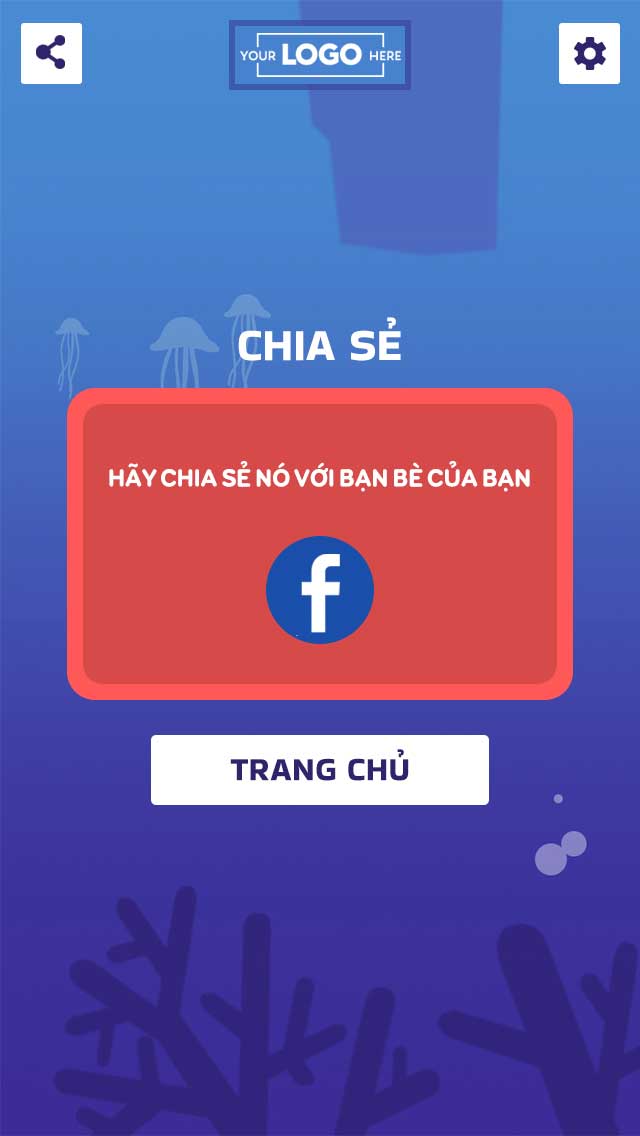Tap the share icon in top corner
Image resolution: width=640 pixels, height=1136 pixels.
click(51, 53)
